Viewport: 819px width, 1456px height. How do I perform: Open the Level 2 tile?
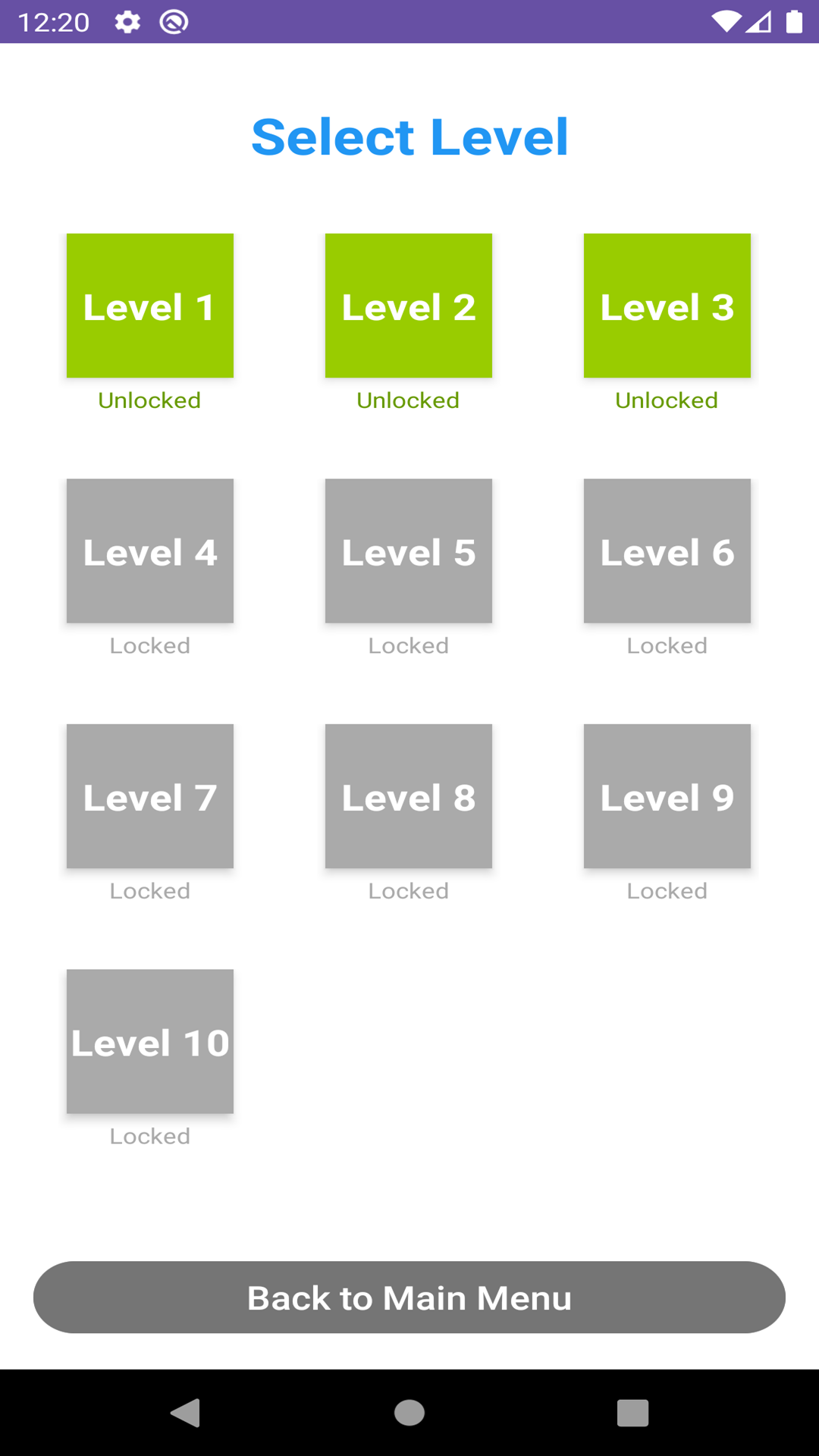408,306
